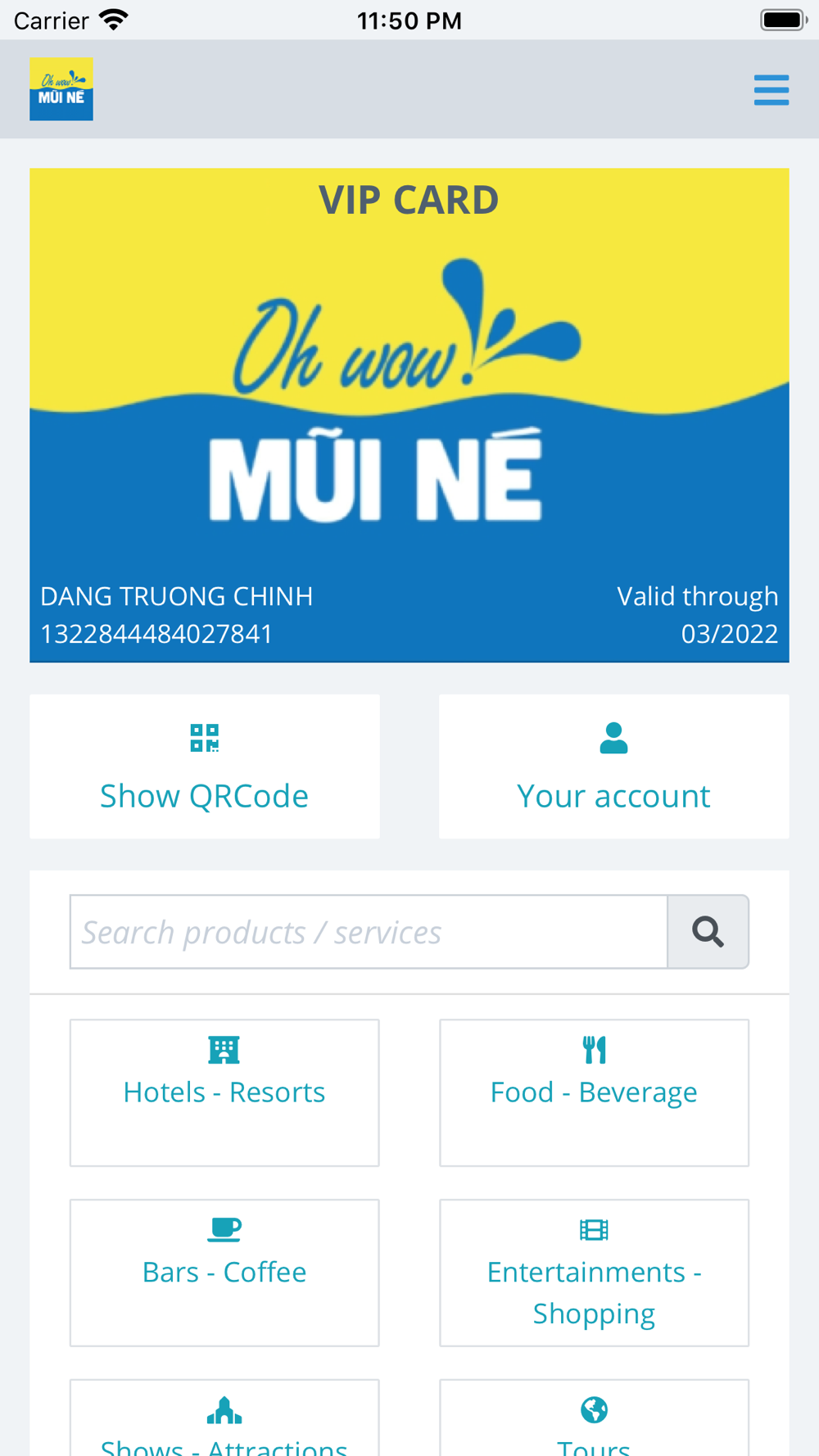This screenshot has width=819, height=1456.
Task: Select Bars - Coffee category
Action: point(224,1273)
